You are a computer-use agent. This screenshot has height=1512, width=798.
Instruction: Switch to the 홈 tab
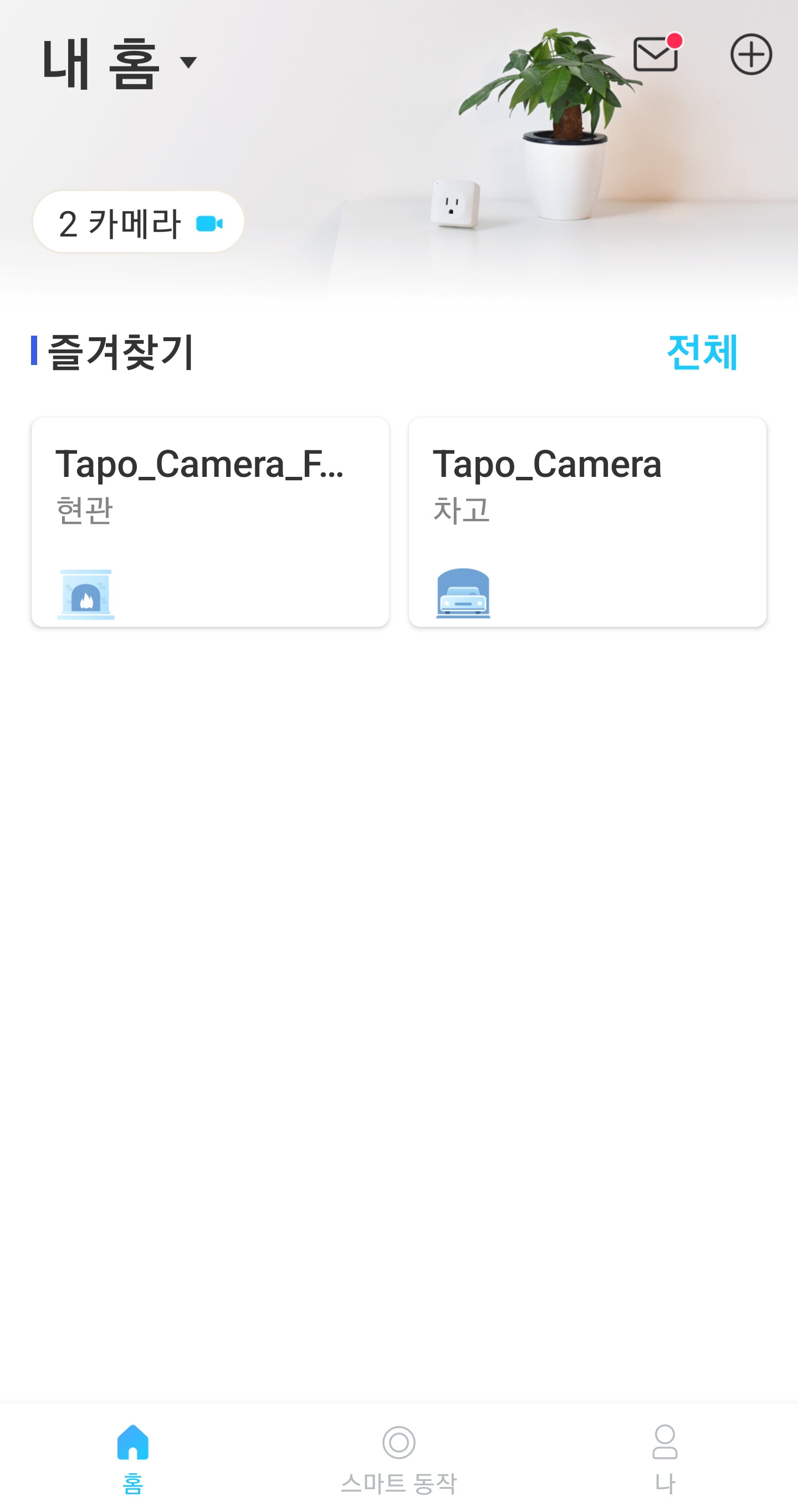tap(132, 1458)
